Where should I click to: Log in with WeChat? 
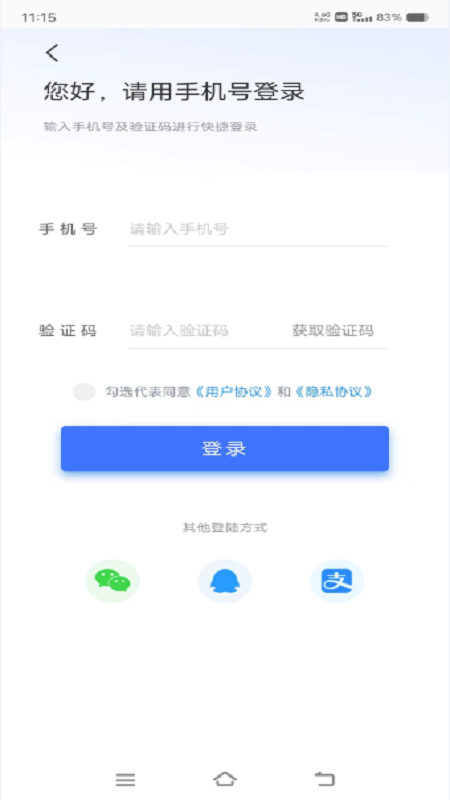point(112,581)
